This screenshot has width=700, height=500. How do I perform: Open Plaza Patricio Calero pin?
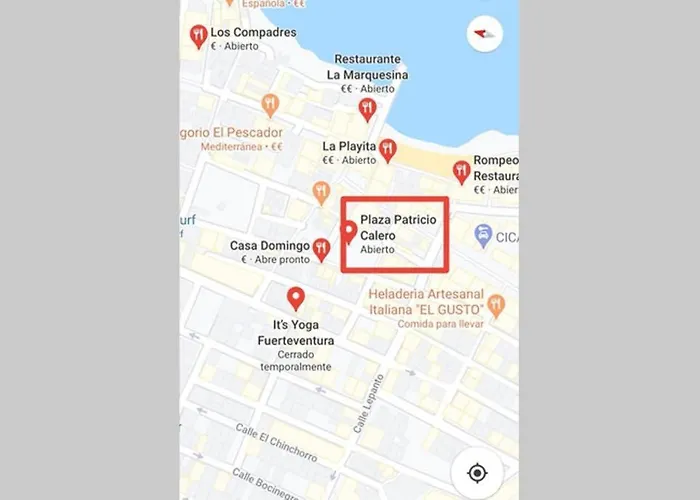point(349,233)
